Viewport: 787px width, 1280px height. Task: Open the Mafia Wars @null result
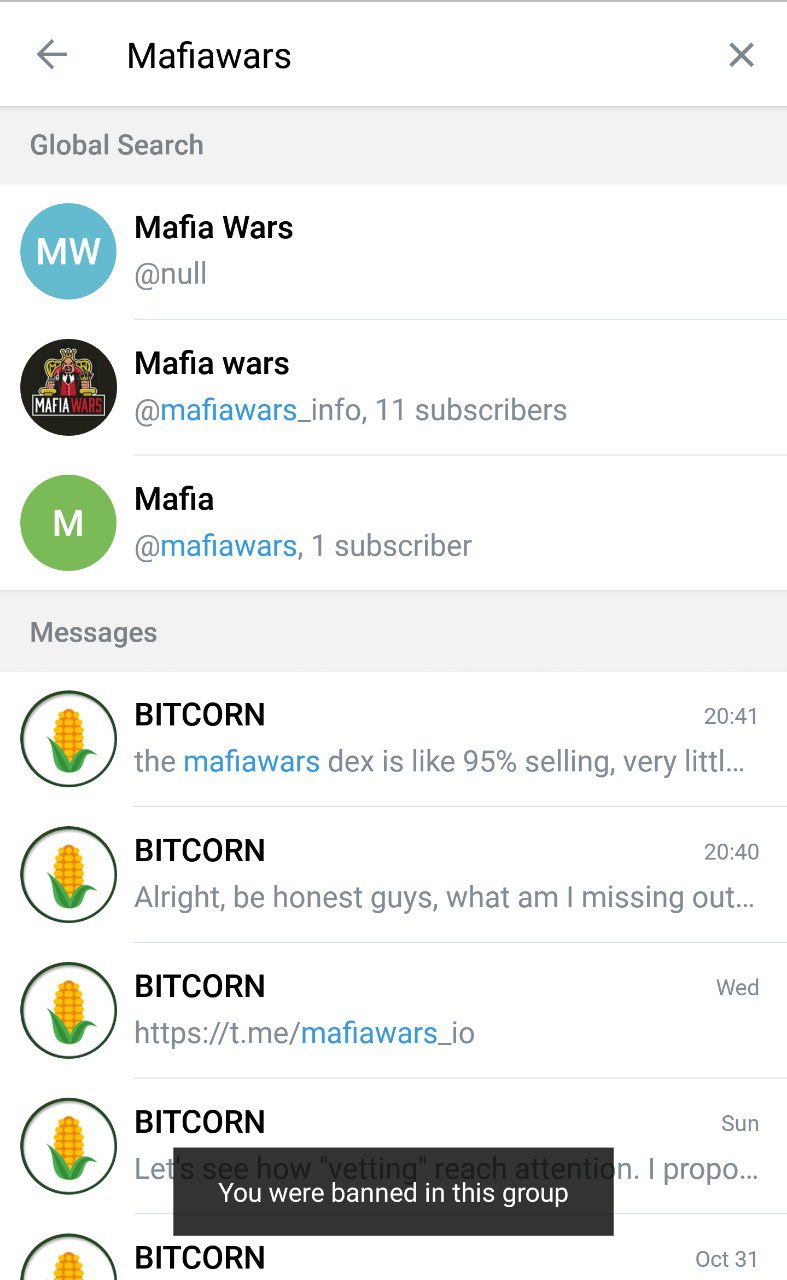pyautogui.click(x=393, y=252)
